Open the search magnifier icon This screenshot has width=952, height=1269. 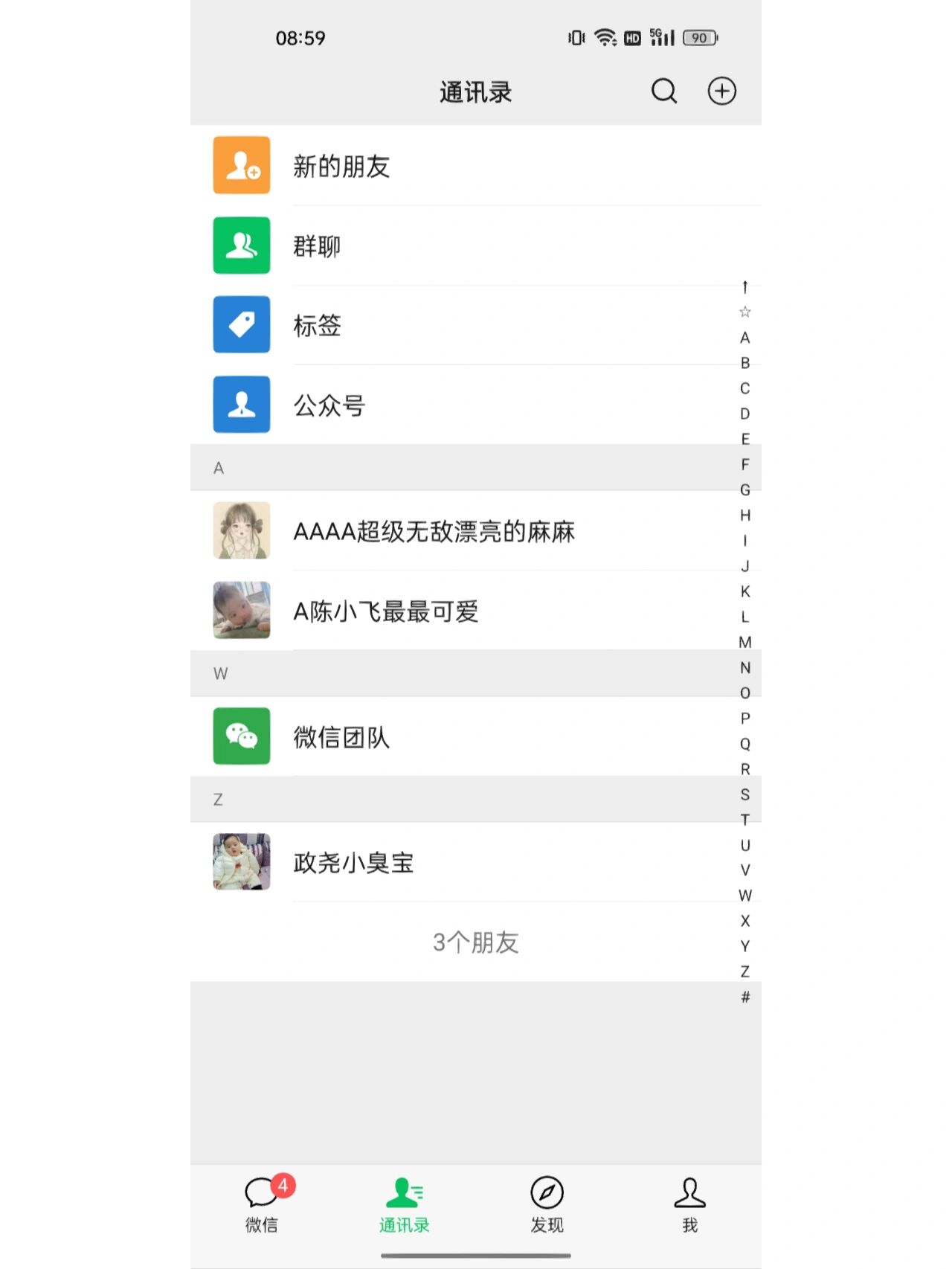[x=663, y=91]
